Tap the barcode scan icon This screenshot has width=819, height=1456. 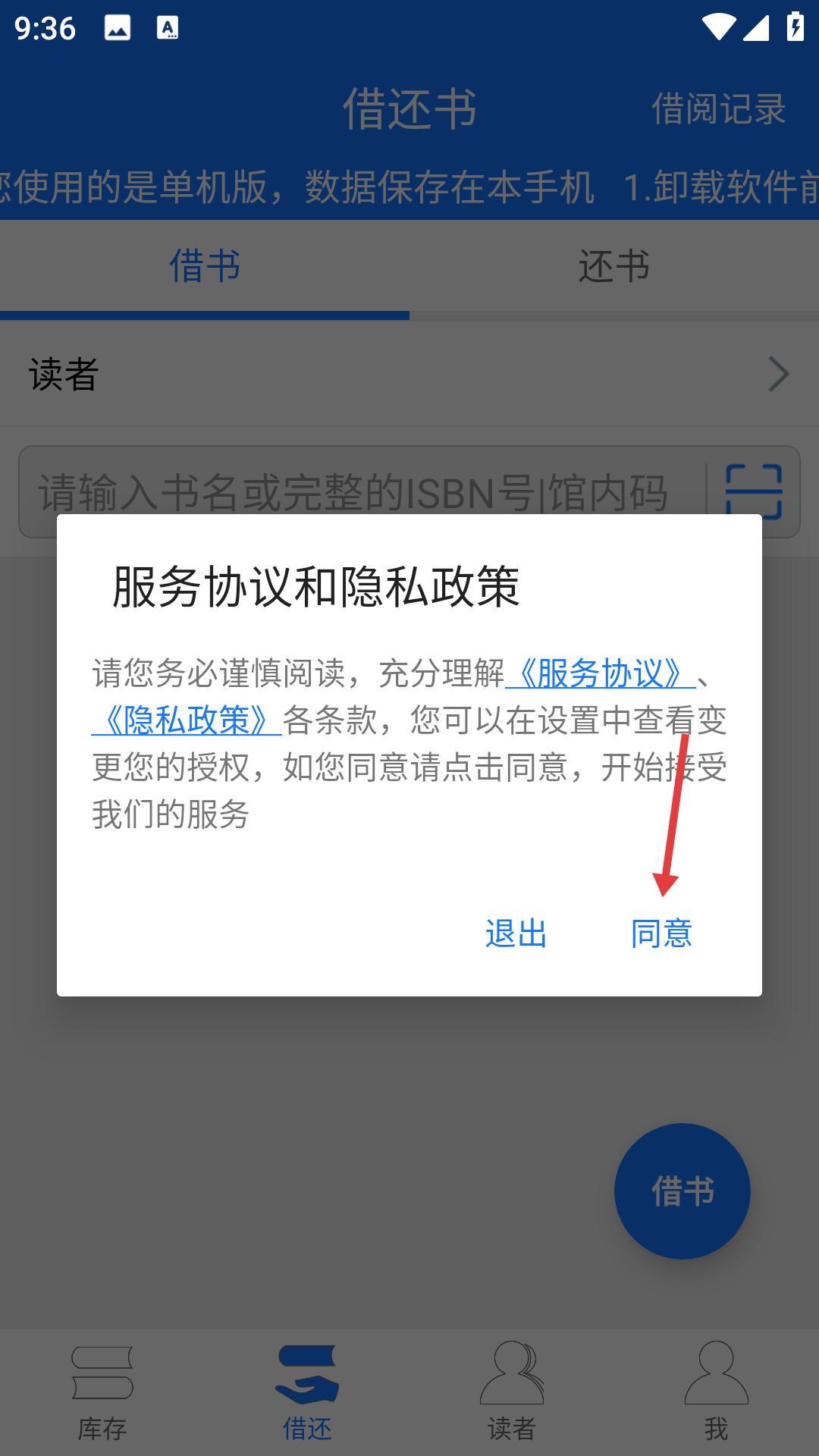pos(754,492)
